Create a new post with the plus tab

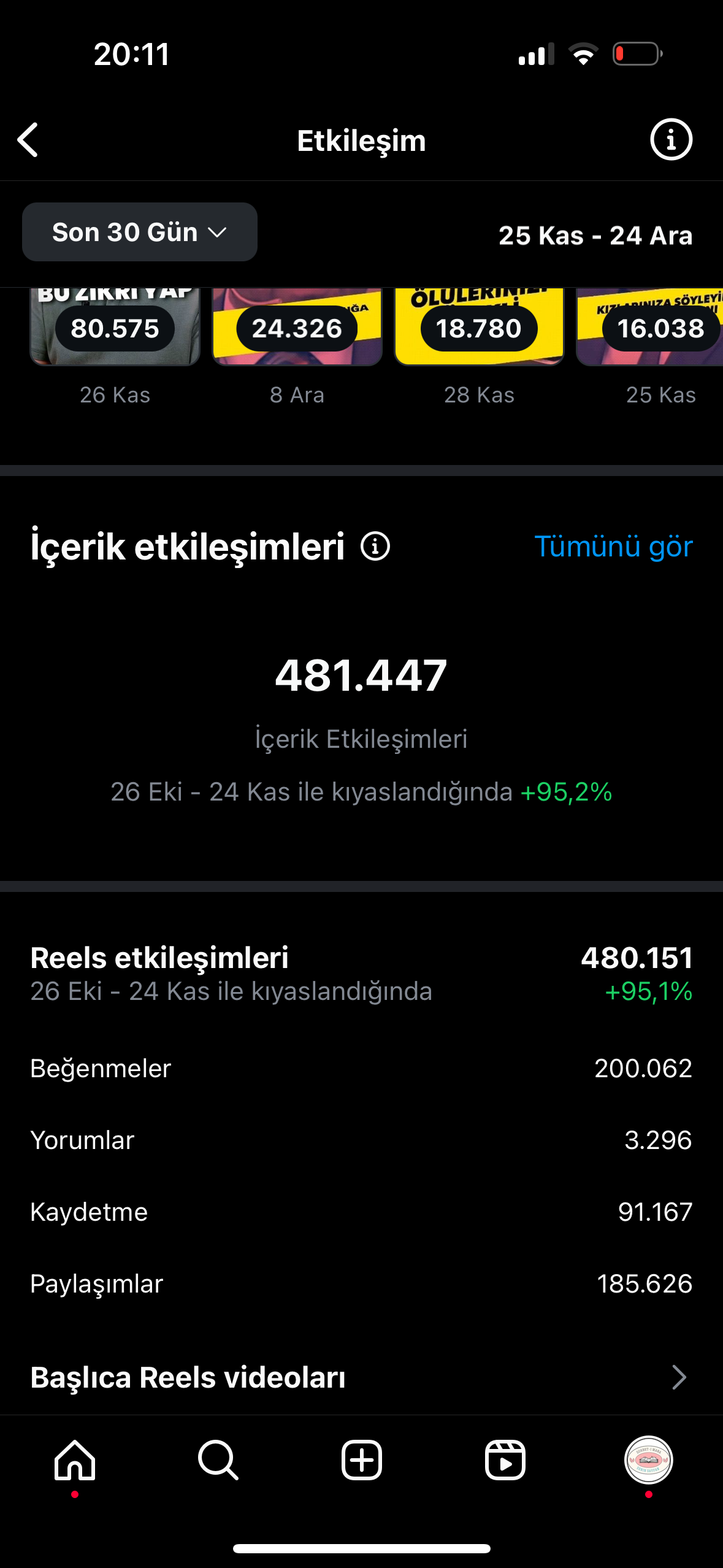pos(362,1461)
